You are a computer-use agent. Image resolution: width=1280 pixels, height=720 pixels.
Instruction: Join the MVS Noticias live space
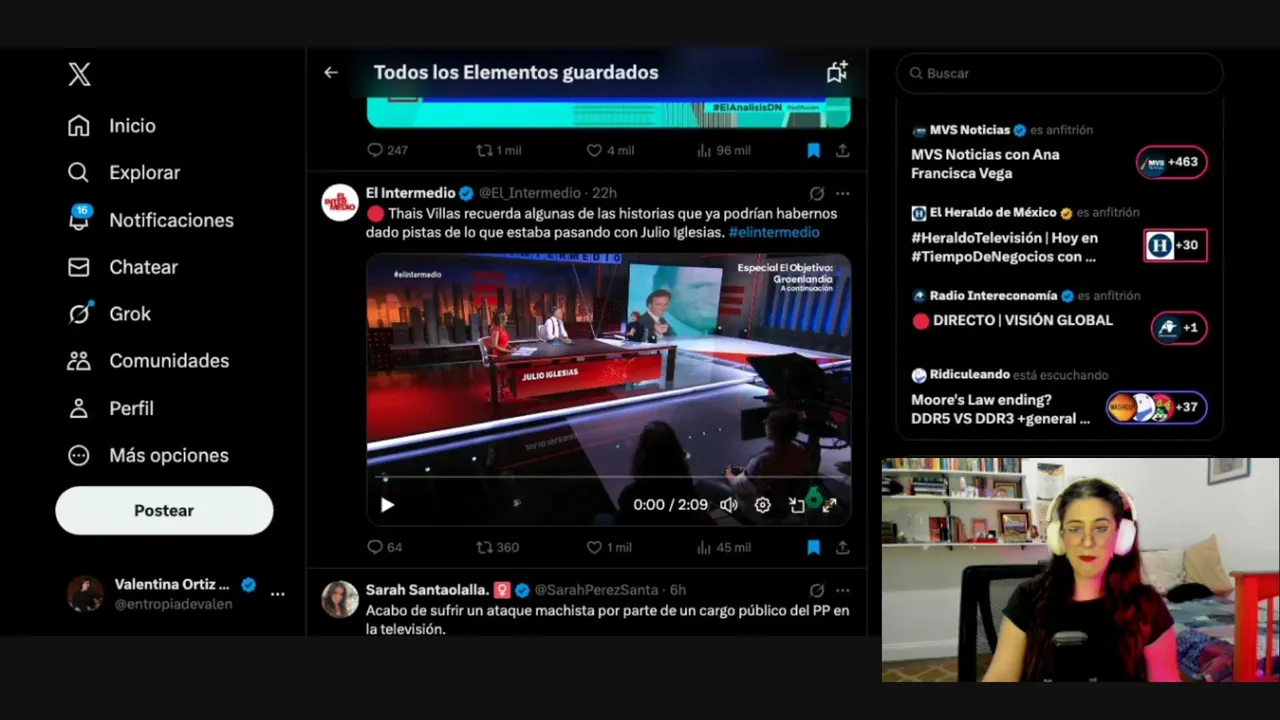tap(1171, 162)
